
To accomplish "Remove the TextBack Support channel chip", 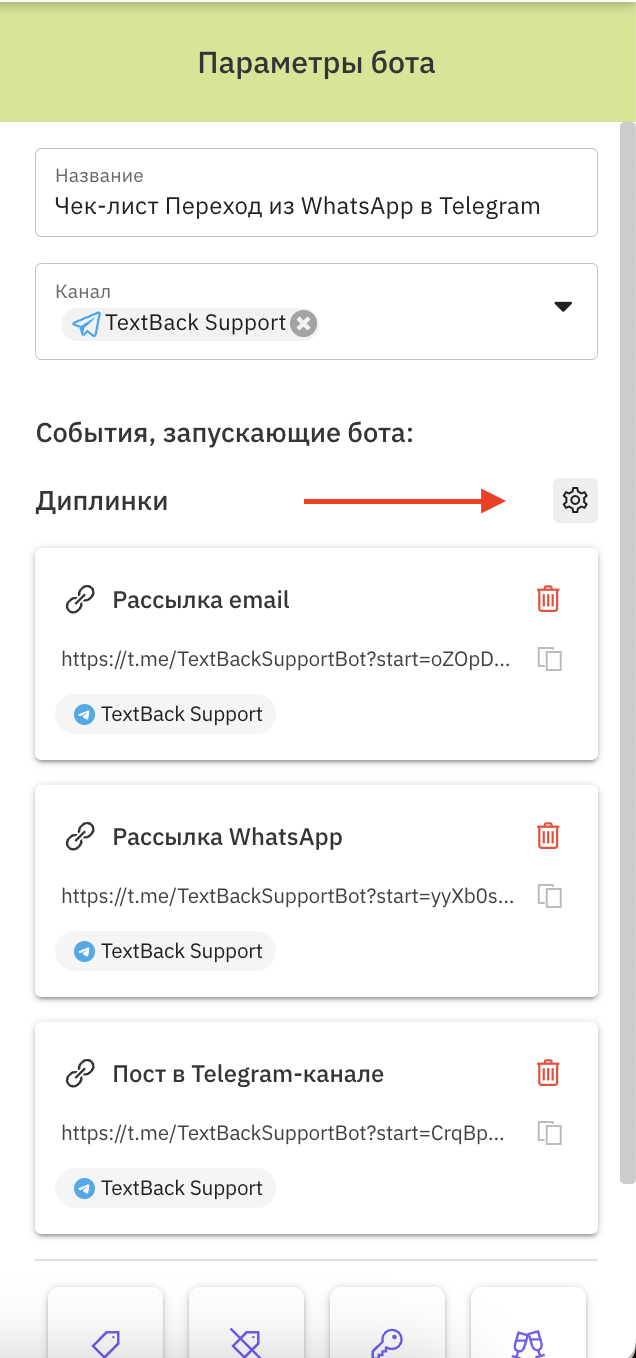I will tap(305, 323).
